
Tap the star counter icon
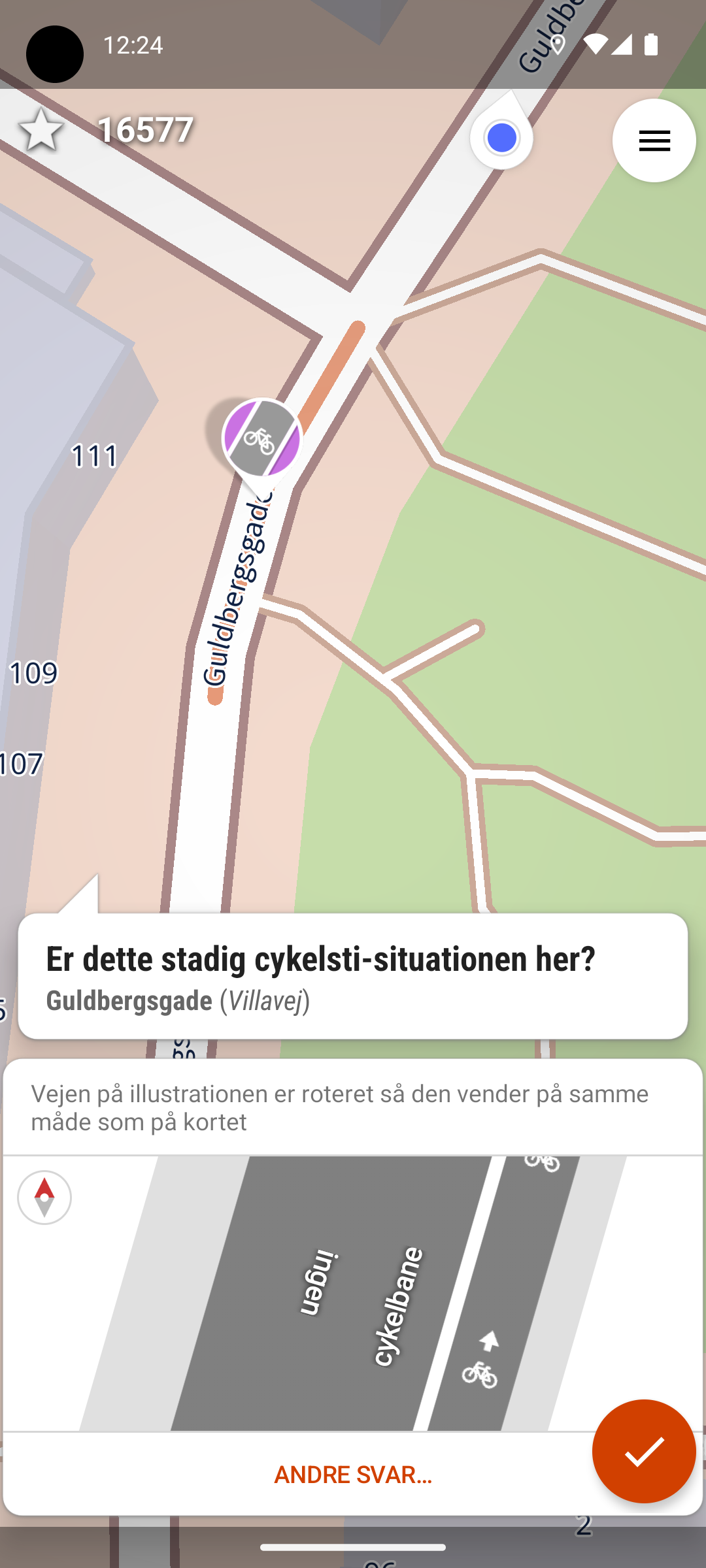41,129
